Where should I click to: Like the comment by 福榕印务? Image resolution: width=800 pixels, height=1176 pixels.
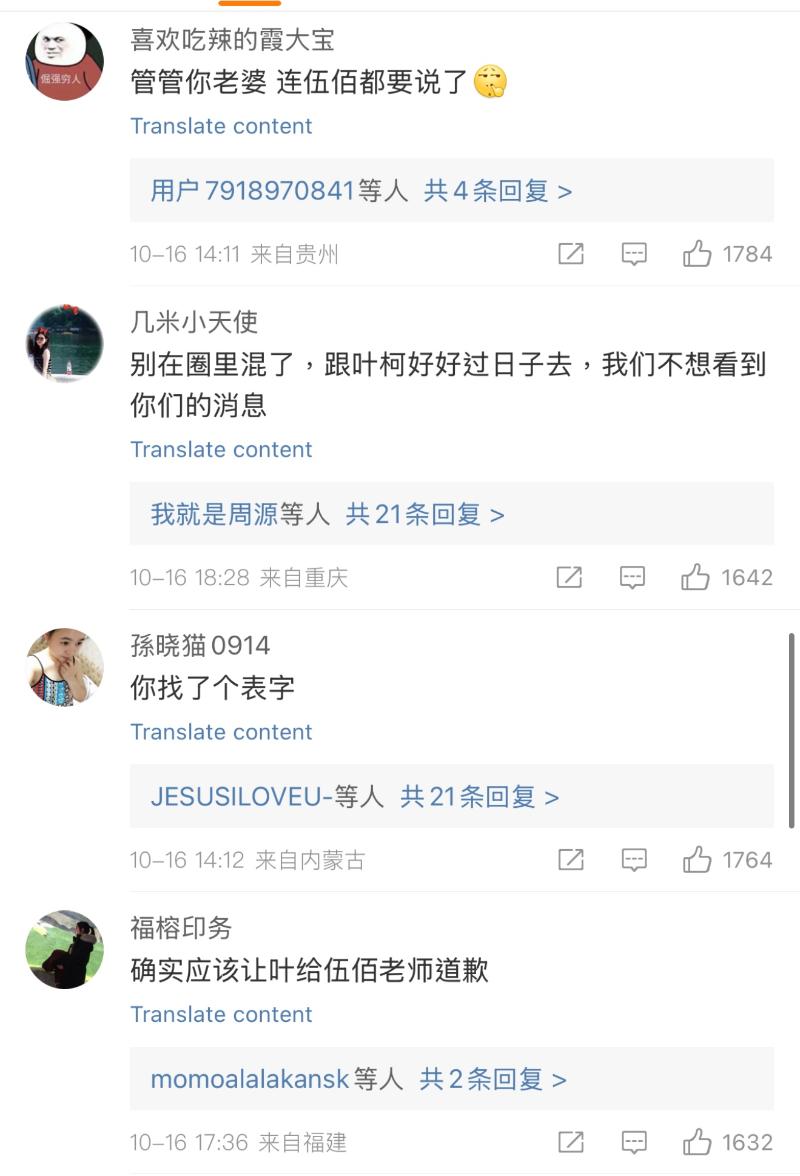697,1142
